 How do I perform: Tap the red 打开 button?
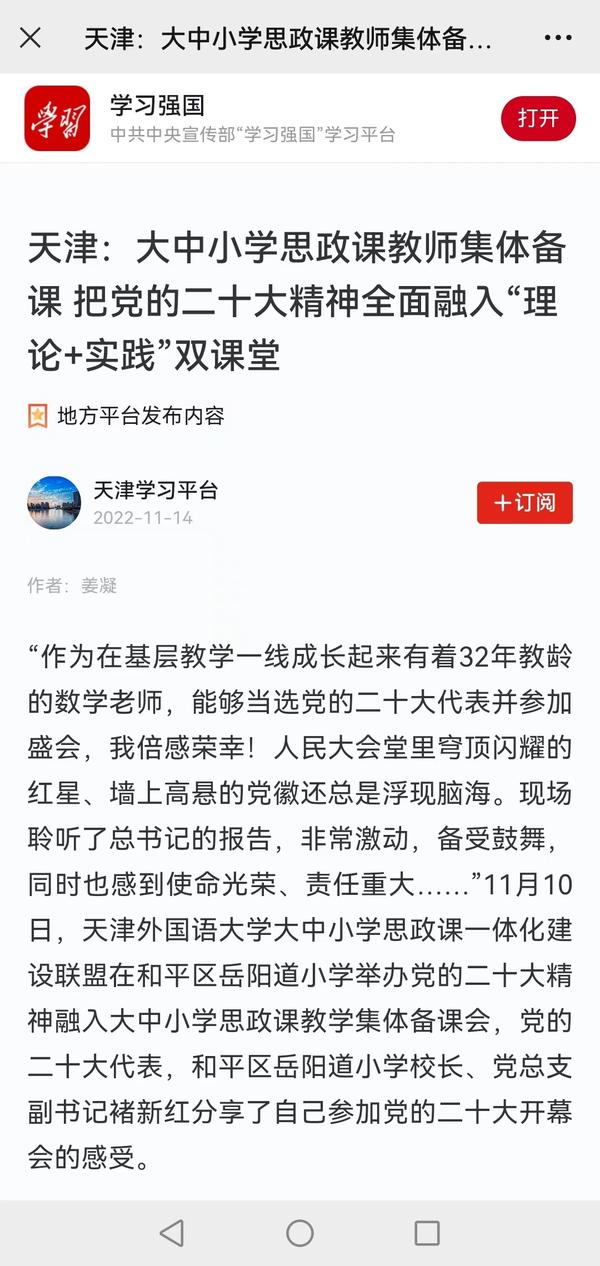(538, 118)
